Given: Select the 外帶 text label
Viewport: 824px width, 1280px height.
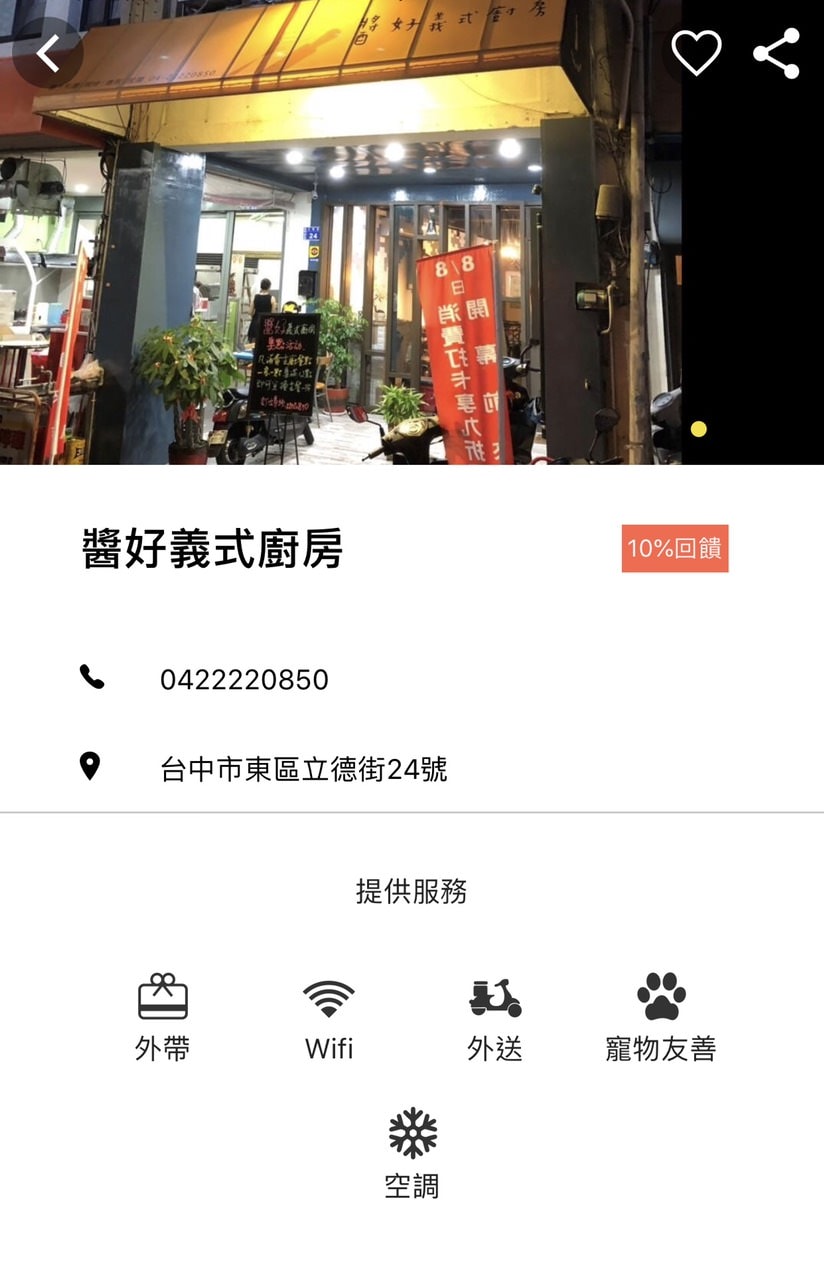Looking at the screenshot, I should (x=164, y=1048).
